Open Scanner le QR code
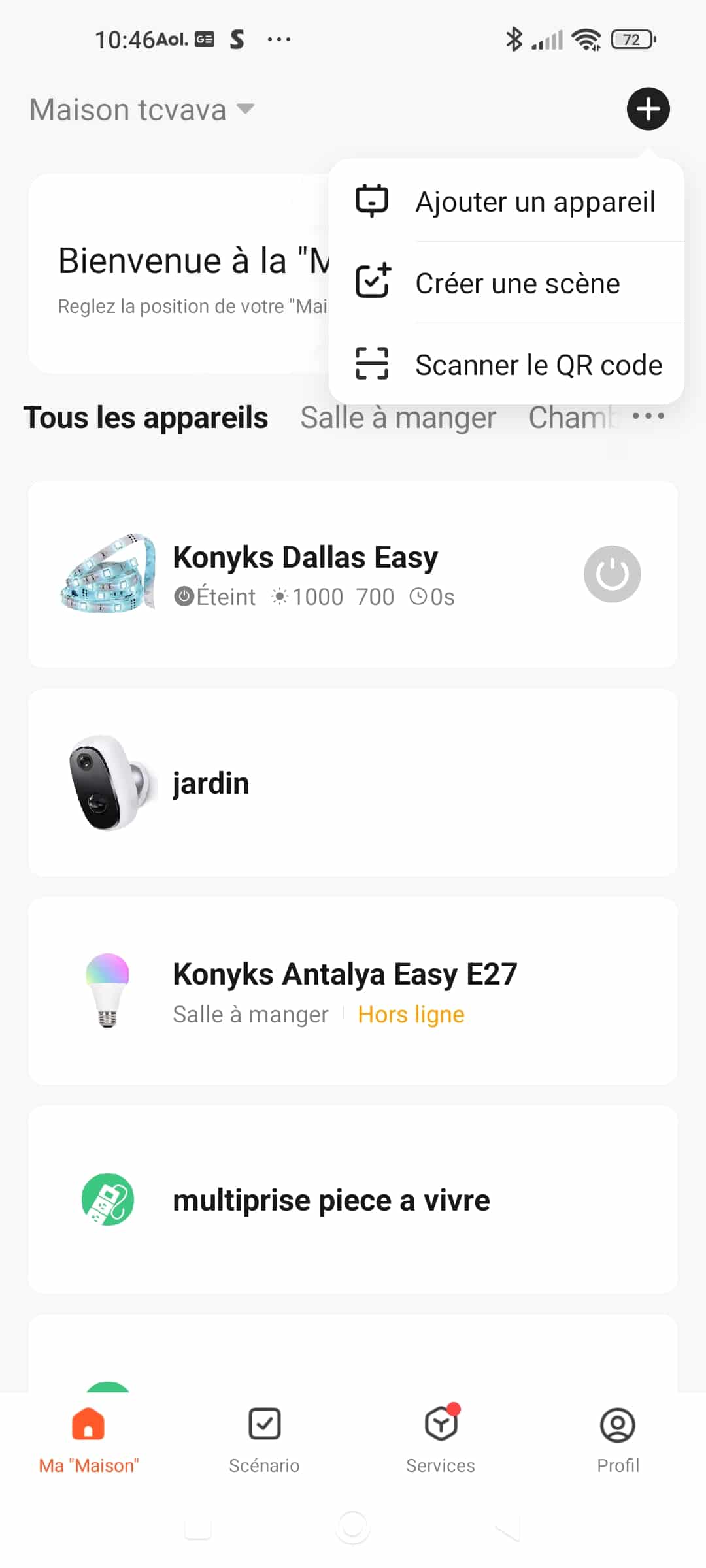Viewport: 706px width, 1568px height. [506, 365]
